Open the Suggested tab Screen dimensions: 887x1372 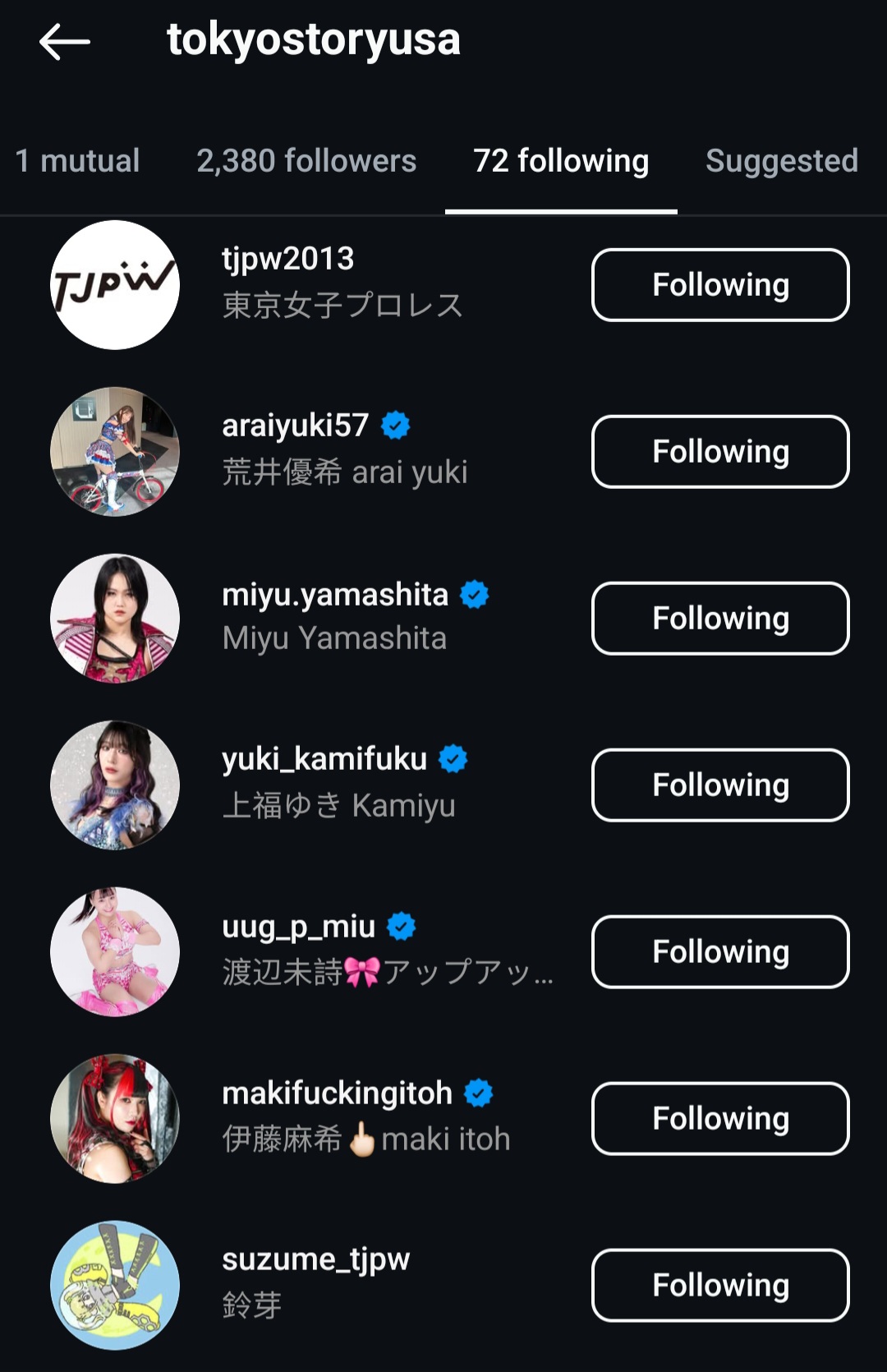[x=781, y=161]
